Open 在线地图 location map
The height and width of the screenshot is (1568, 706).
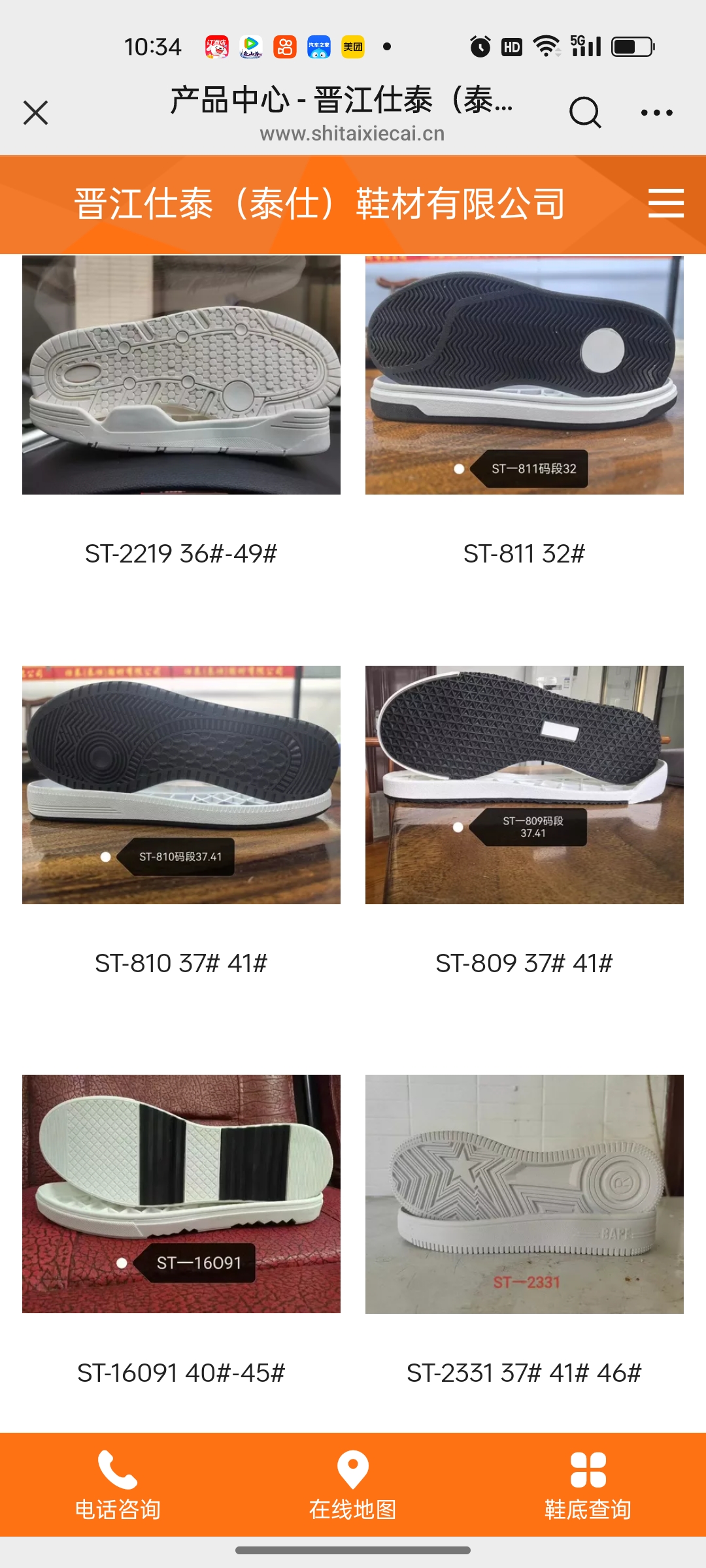(353, 1484)
